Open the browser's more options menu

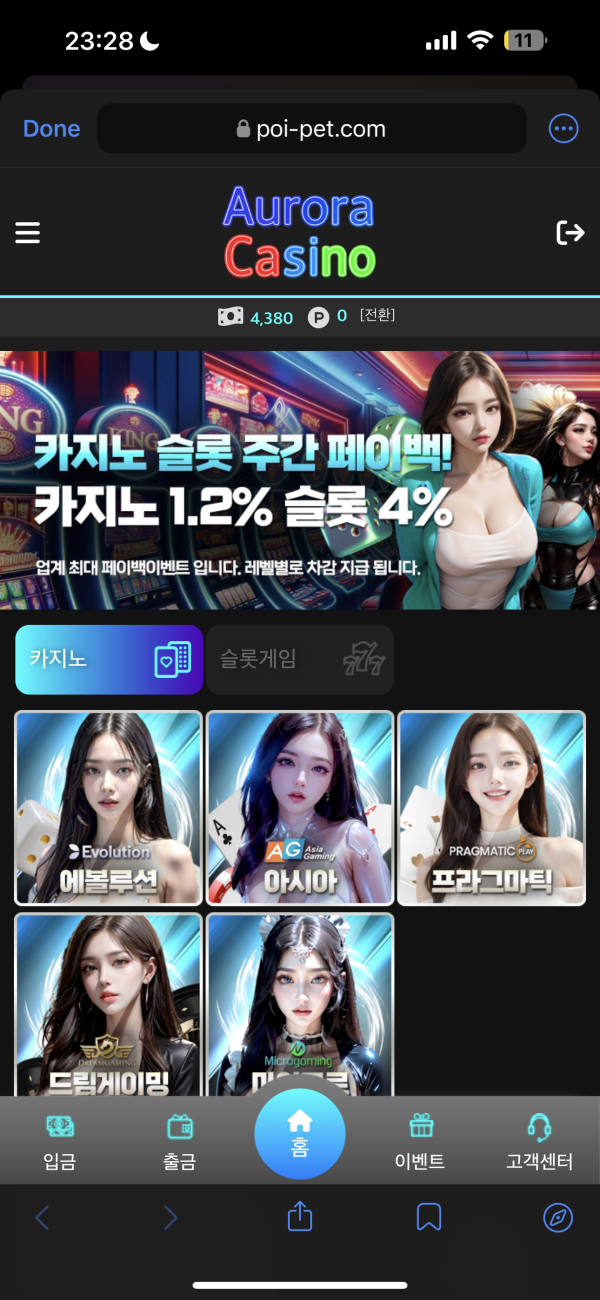tap(563, 129)
